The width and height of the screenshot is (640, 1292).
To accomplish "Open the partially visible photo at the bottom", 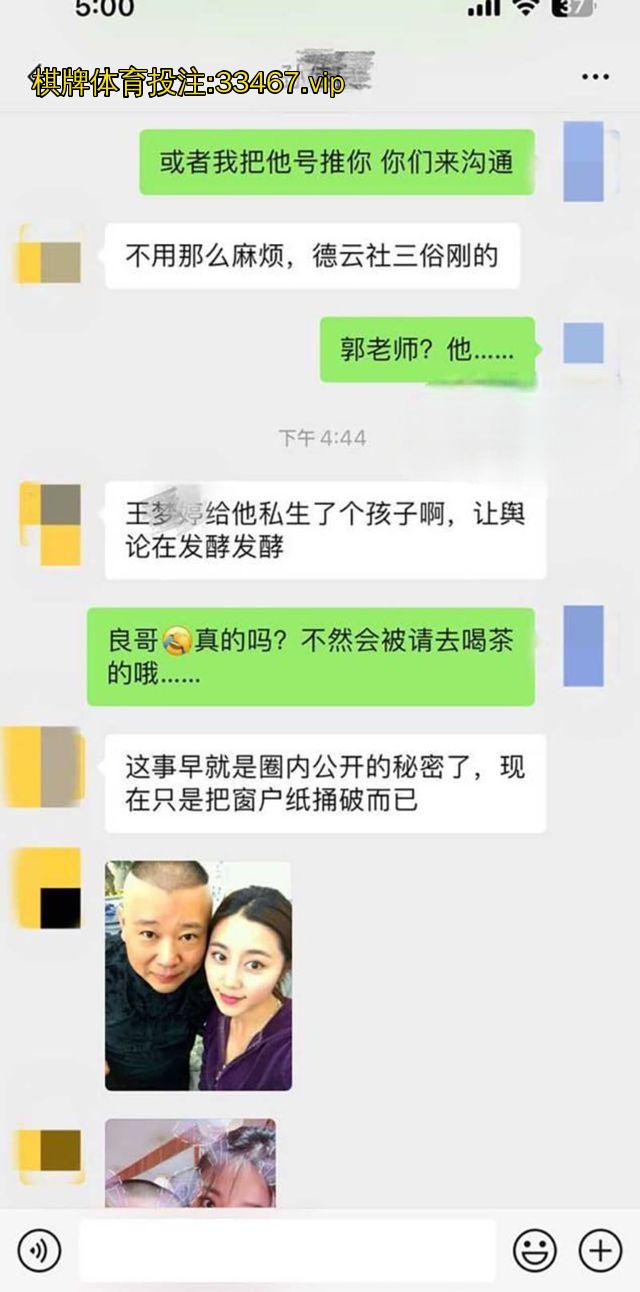I will click(190, 1163).
